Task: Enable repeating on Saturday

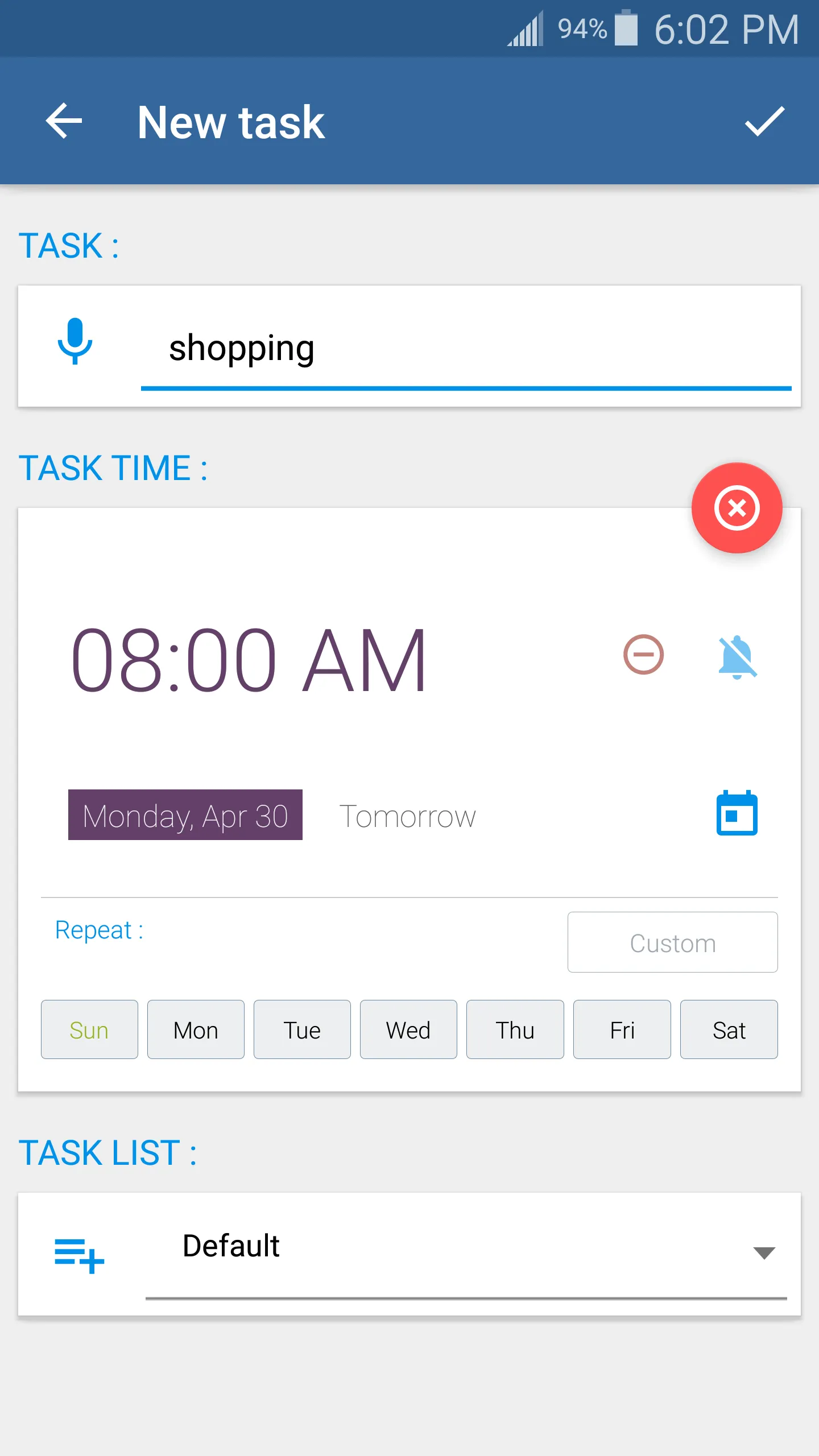Action: pos(729,1029)
